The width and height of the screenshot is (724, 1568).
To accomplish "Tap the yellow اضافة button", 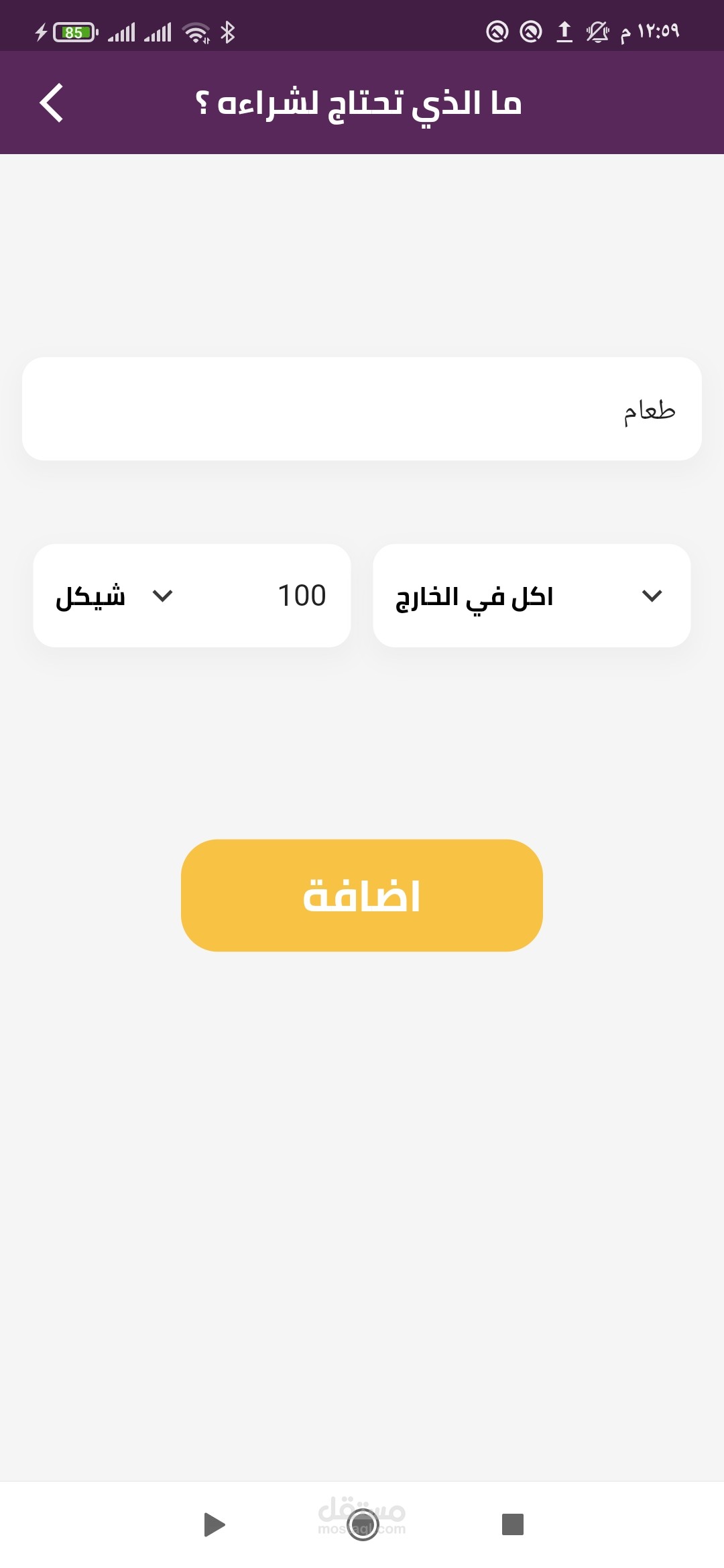I will [362, 895].
